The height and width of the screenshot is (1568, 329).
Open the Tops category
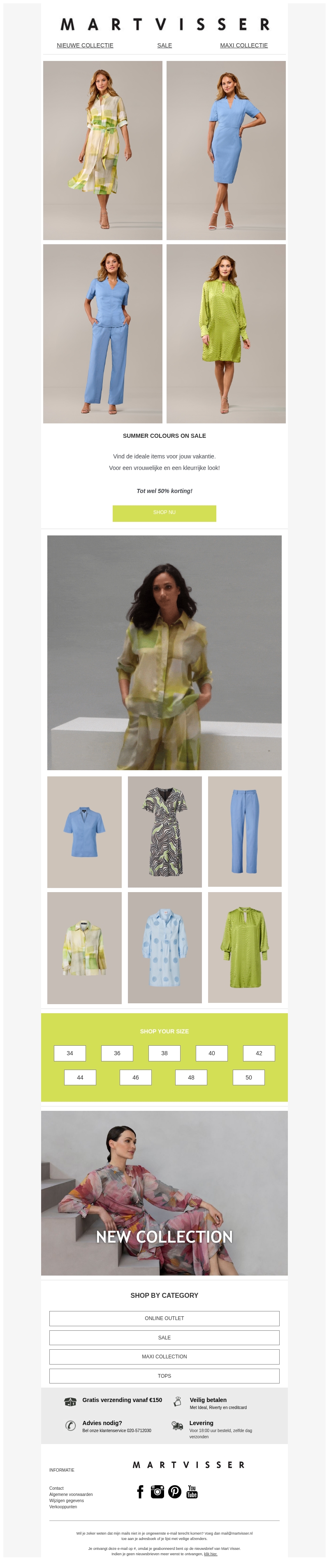pyautogui.click(x=164, y=1376)
